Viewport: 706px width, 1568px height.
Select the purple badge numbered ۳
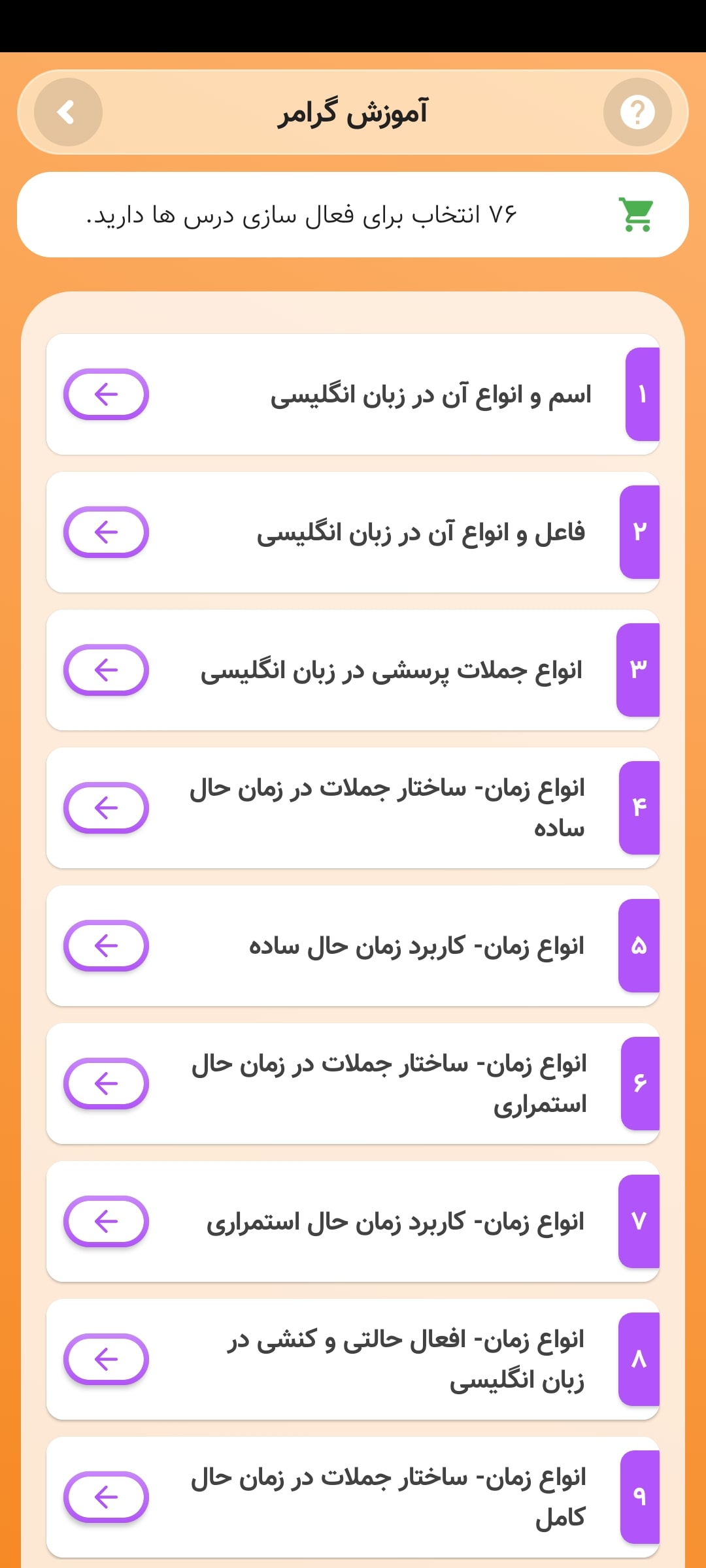tap(639, 670)
